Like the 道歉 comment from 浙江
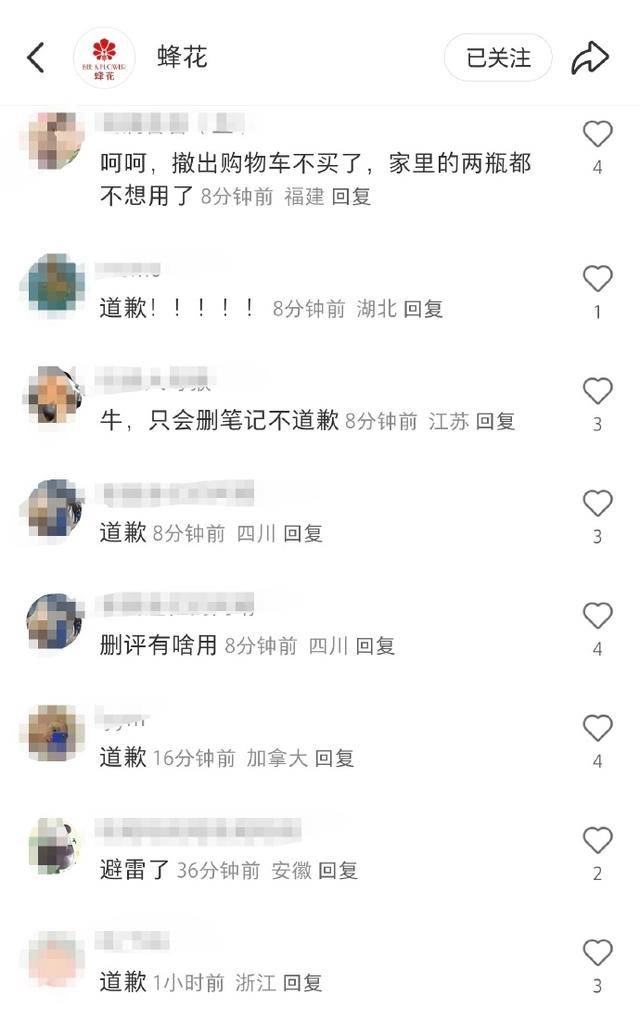Screen dimensions: 640x1033 [x=597, y=953]
